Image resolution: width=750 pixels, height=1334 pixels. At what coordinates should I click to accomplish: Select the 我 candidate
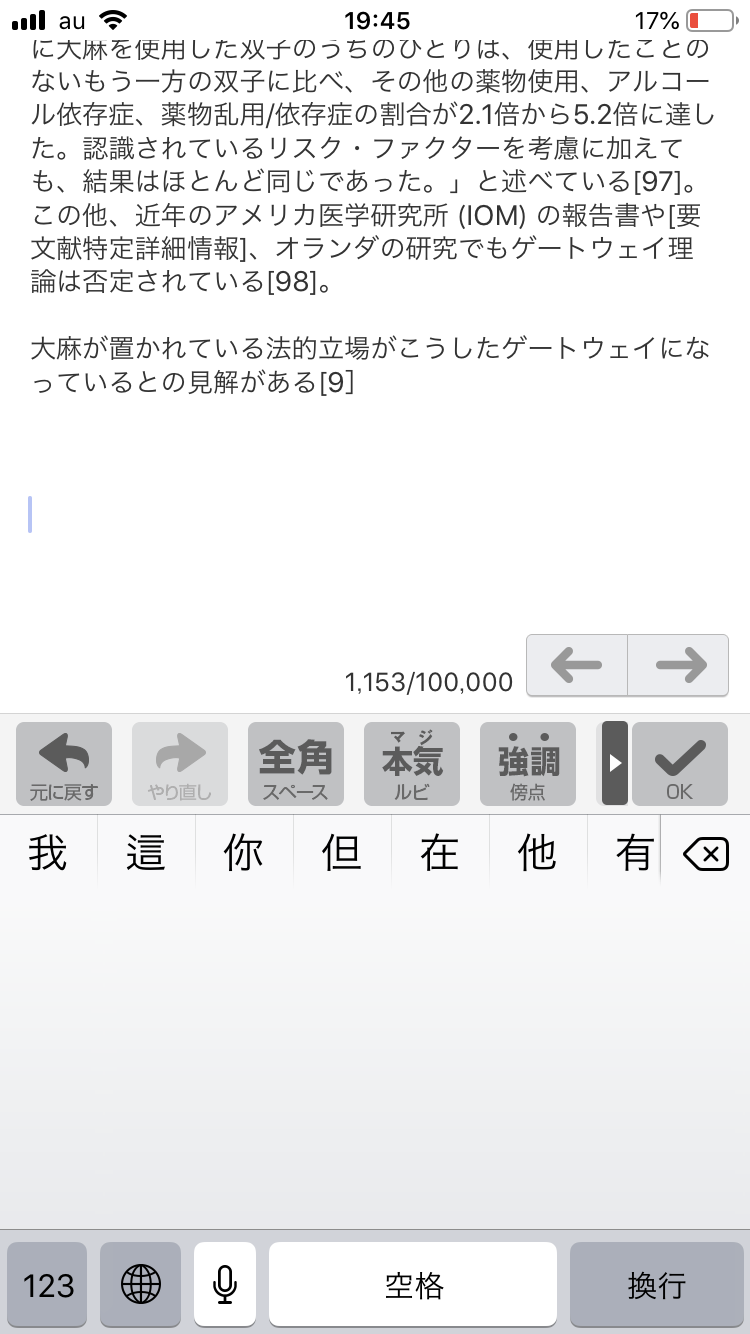click(48, 854)
